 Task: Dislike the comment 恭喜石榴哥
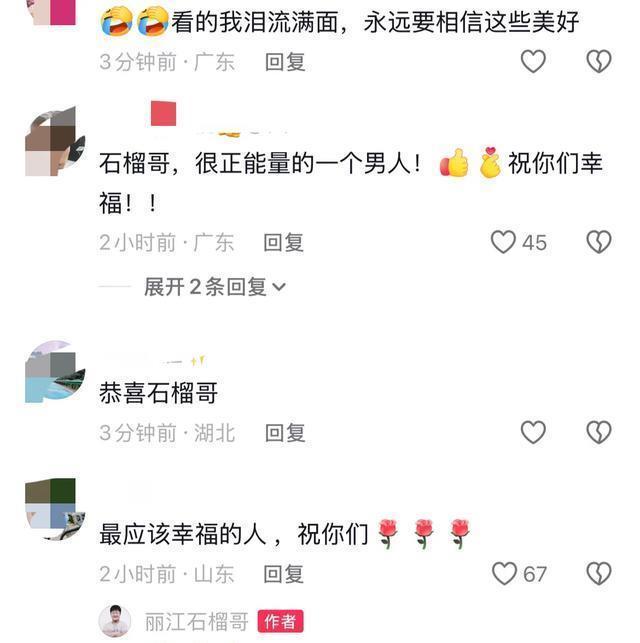tap(599, 432)
